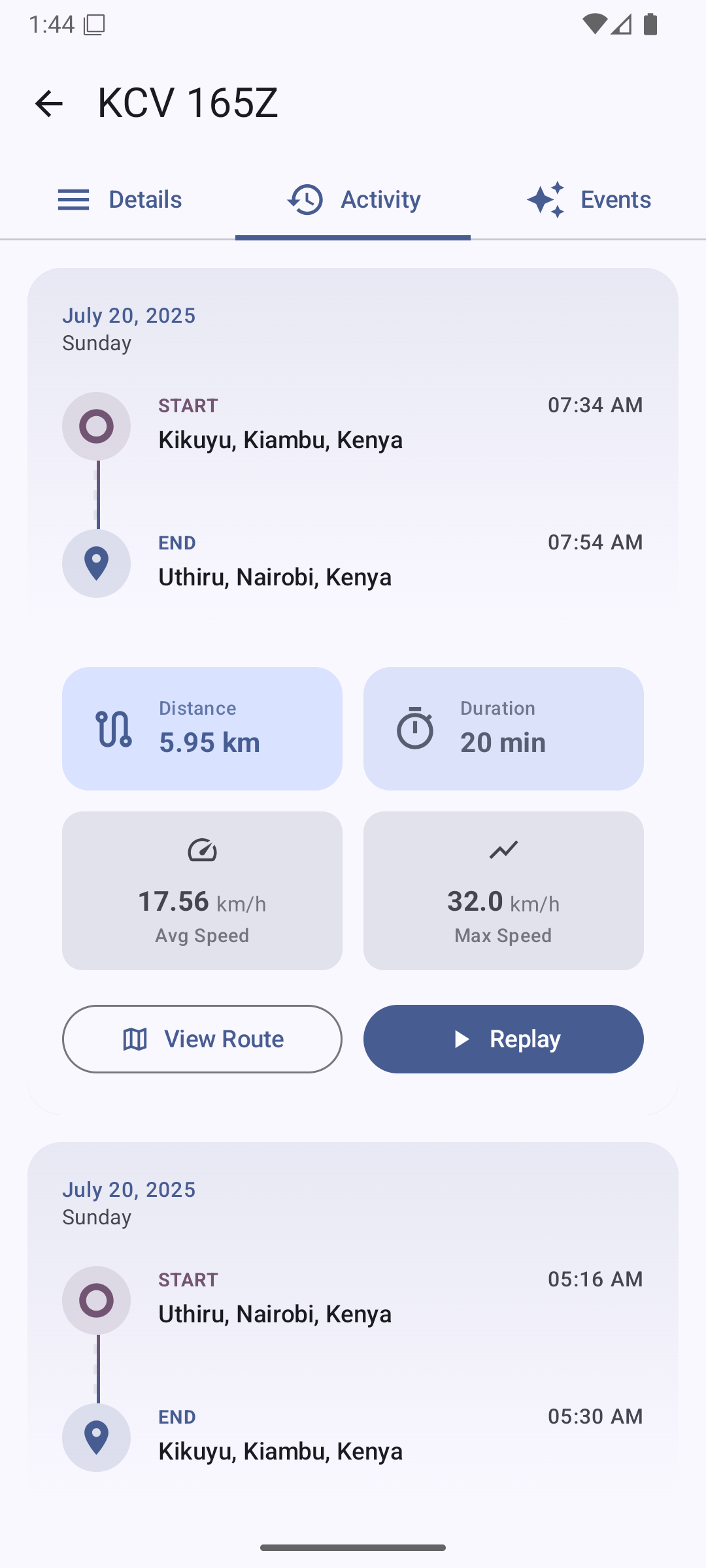The image size is (706, 1568).
Task: Tap the play icon inside Replay button
Action: pos(462,1039)
